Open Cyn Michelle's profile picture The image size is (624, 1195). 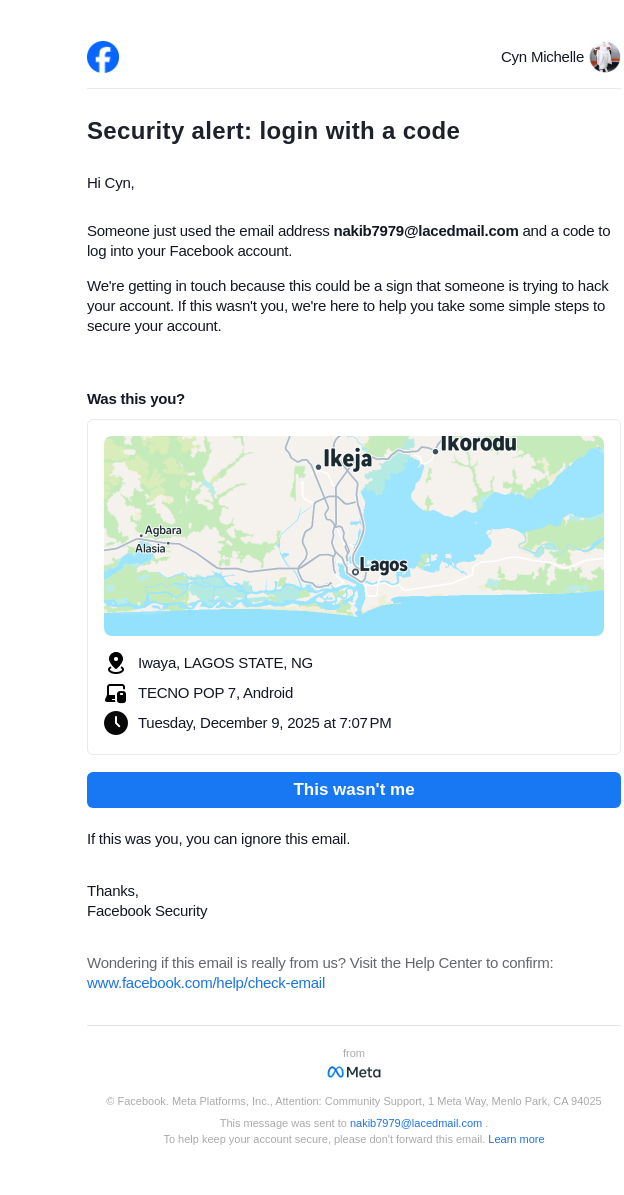point(605,57)
